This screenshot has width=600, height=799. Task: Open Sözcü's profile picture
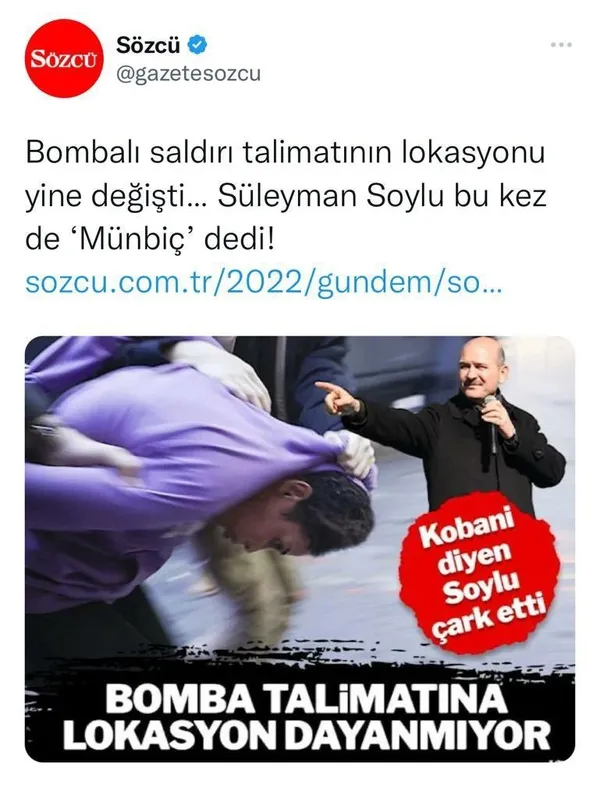(x=66, y=58)
